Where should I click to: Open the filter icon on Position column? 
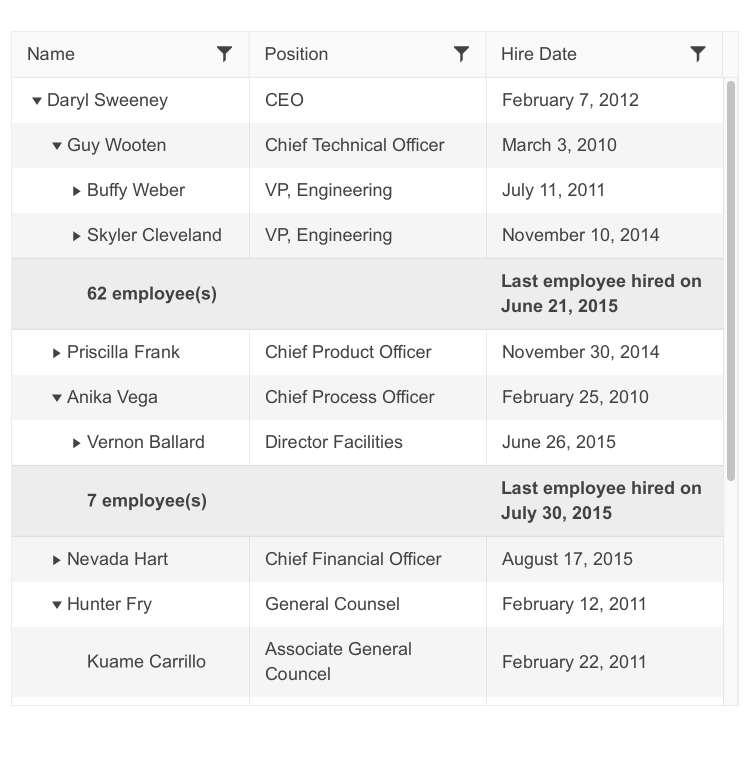(x=461, y=54)
